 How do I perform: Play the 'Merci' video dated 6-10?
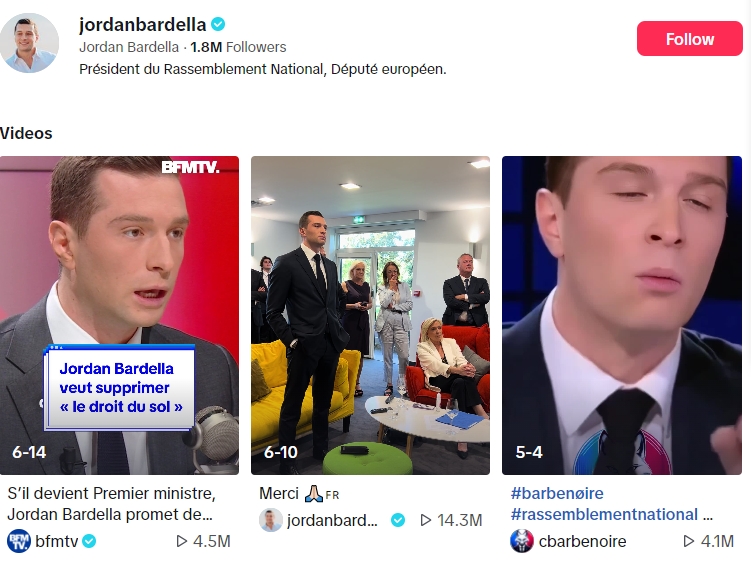[x=370, y=315]
